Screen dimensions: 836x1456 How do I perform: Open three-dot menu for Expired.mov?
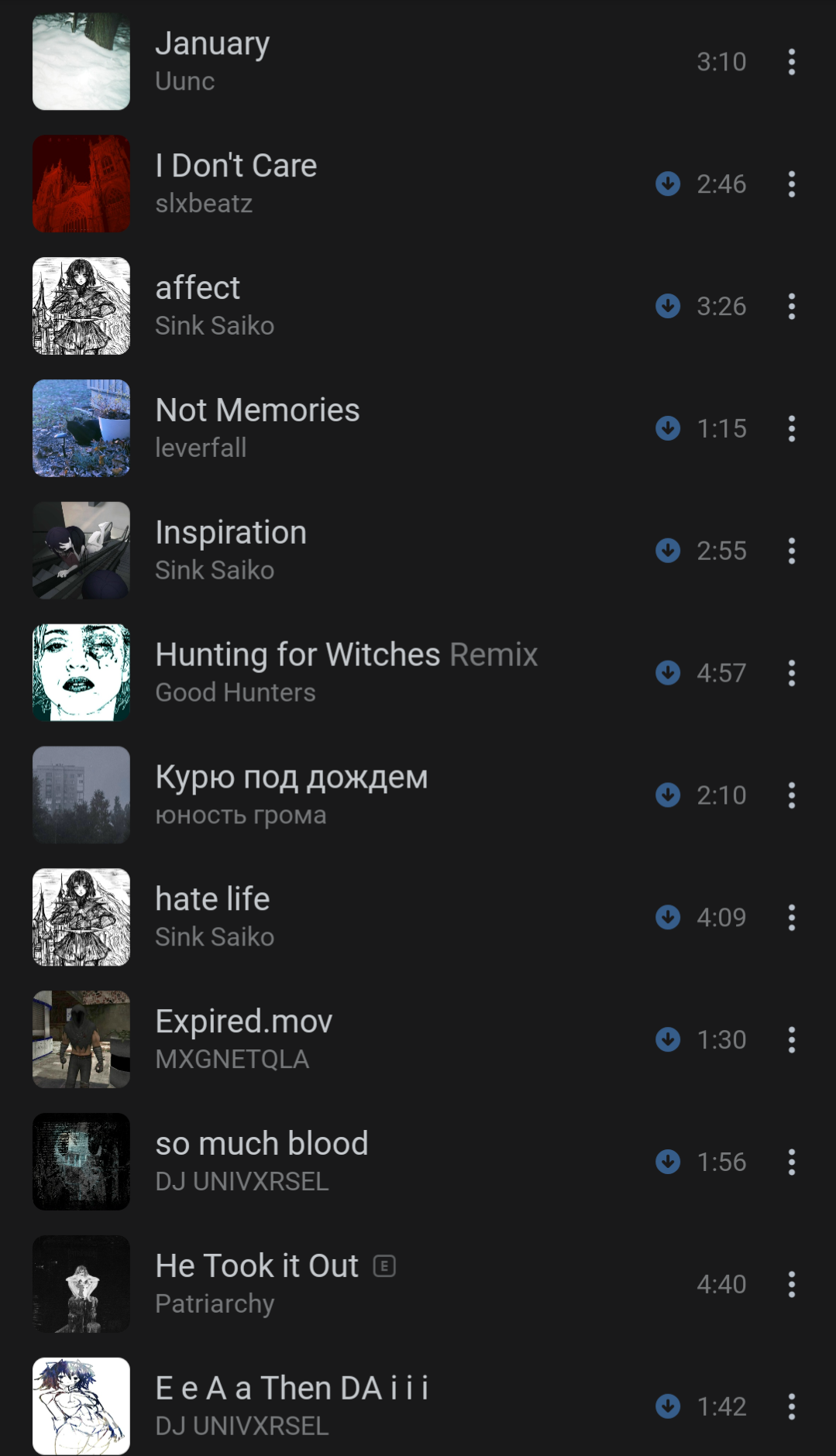pyautogui.click(x=791, y=1039)
